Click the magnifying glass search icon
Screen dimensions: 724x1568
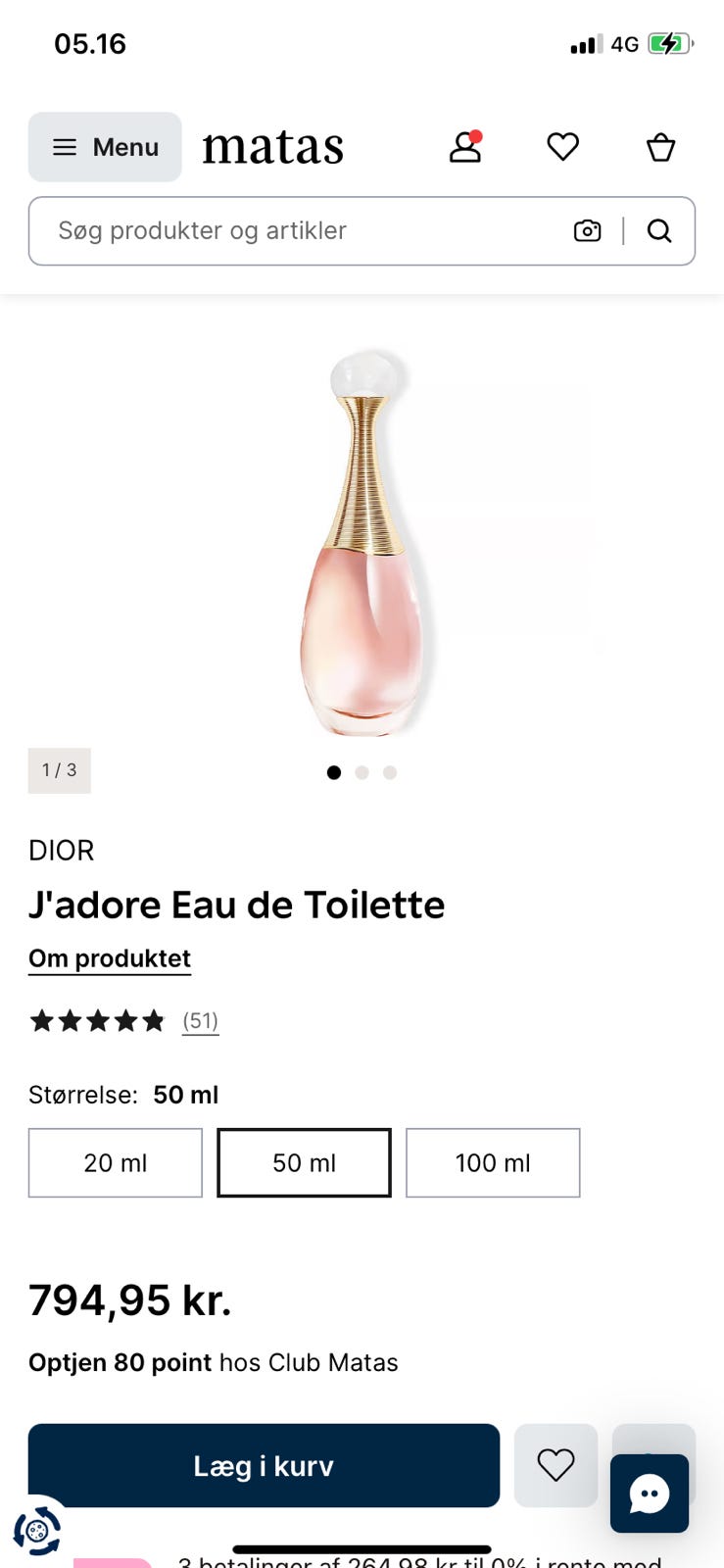click(x=659, y=231)
